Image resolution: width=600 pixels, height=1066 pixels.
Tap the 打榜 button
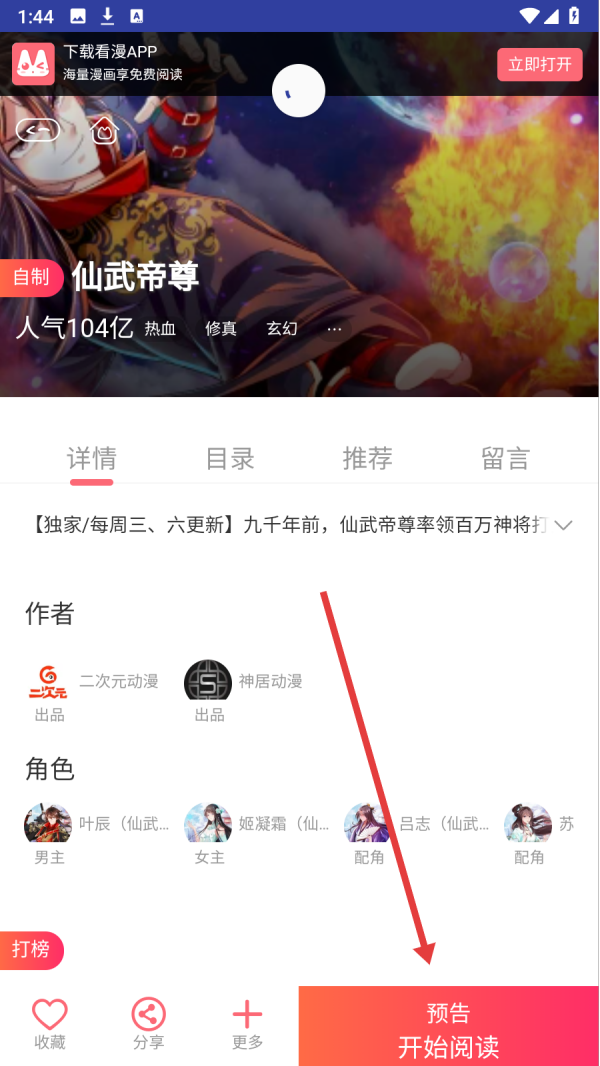click(x=30, y=950)
